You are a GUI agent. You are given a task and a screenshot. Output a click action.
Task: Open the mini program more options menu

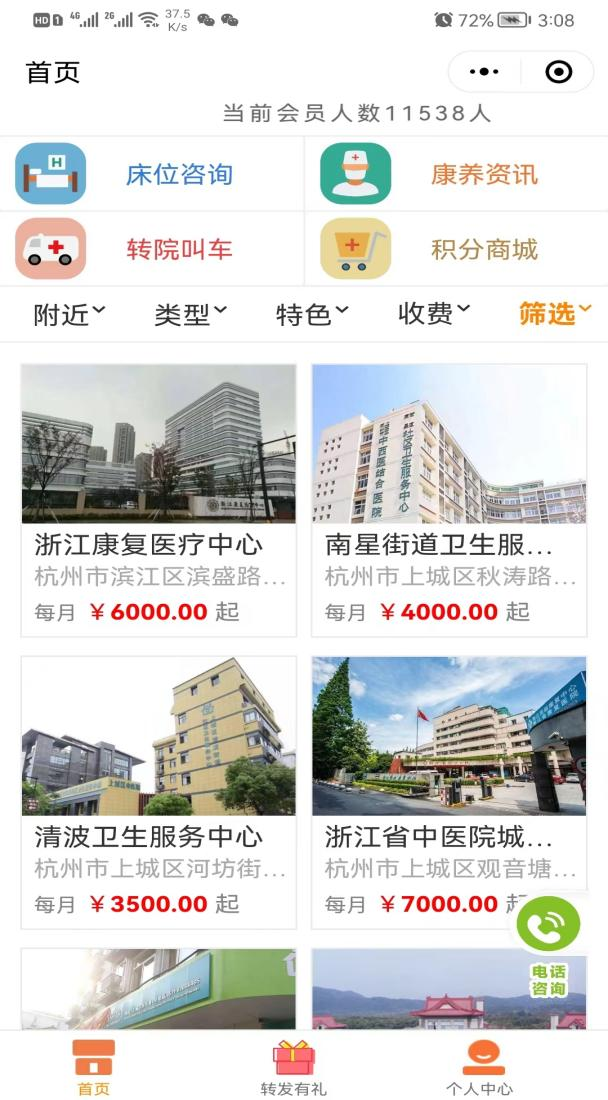484,72
